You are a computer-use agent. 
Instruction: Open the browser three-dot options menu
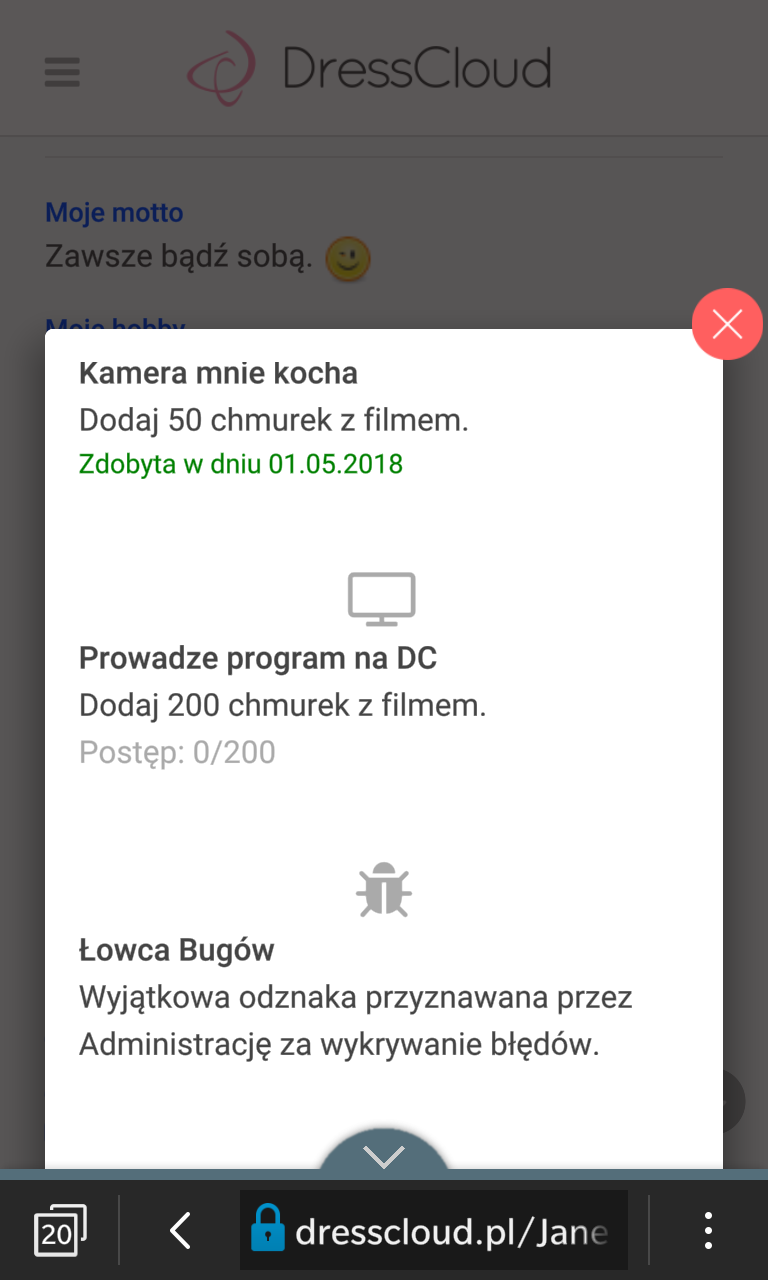707,1229
